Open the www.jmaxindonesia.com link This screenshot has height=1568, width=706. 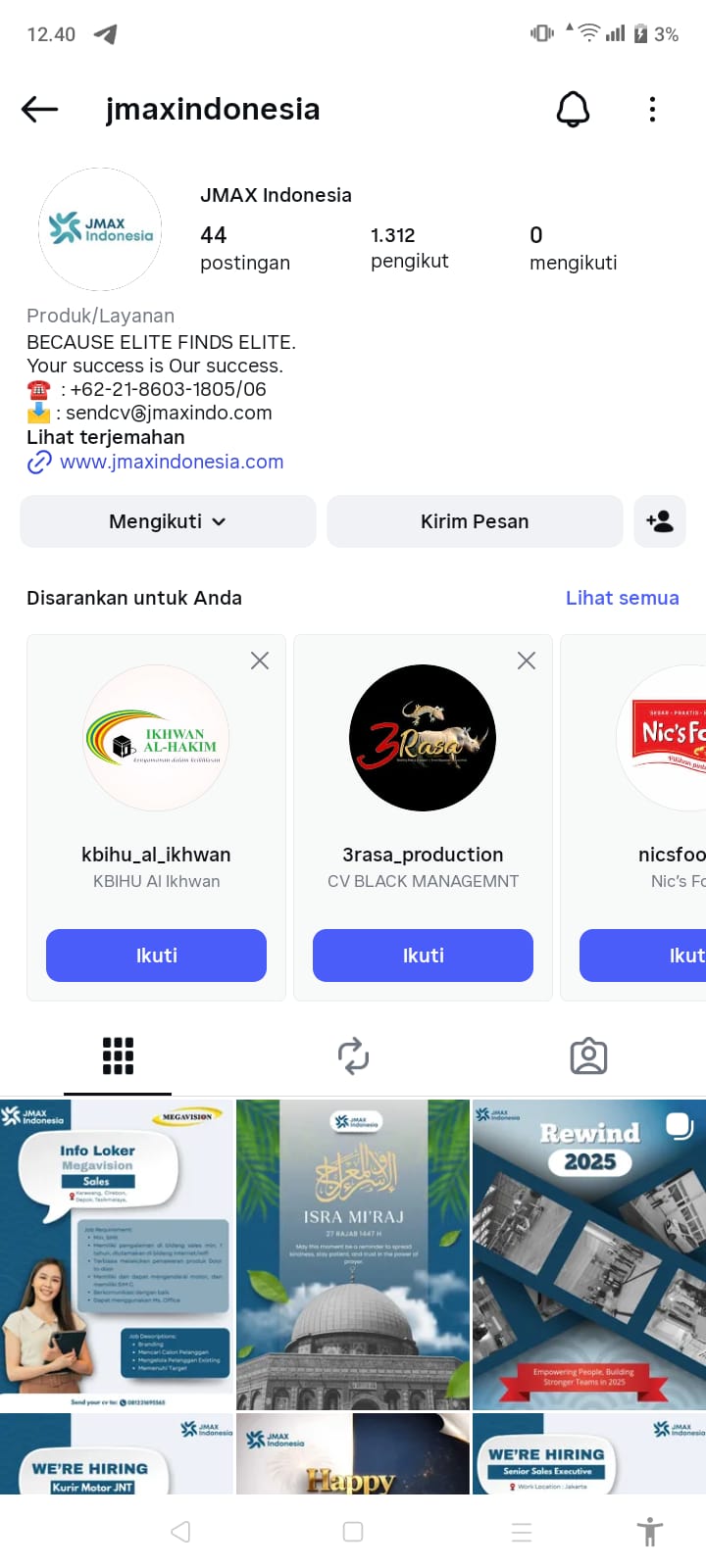click(171, 462)
